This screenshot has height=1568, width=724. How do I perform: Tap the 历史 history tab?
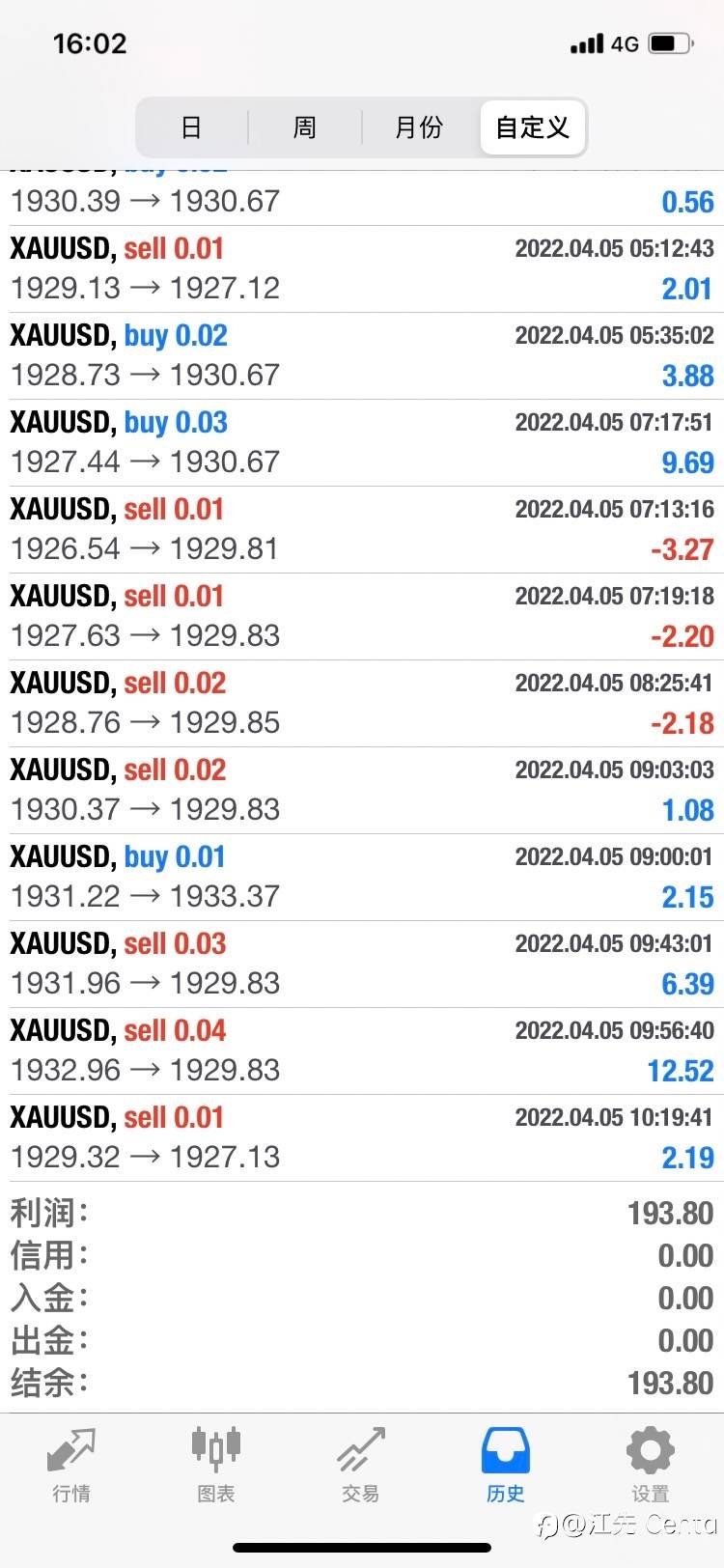506,1465
